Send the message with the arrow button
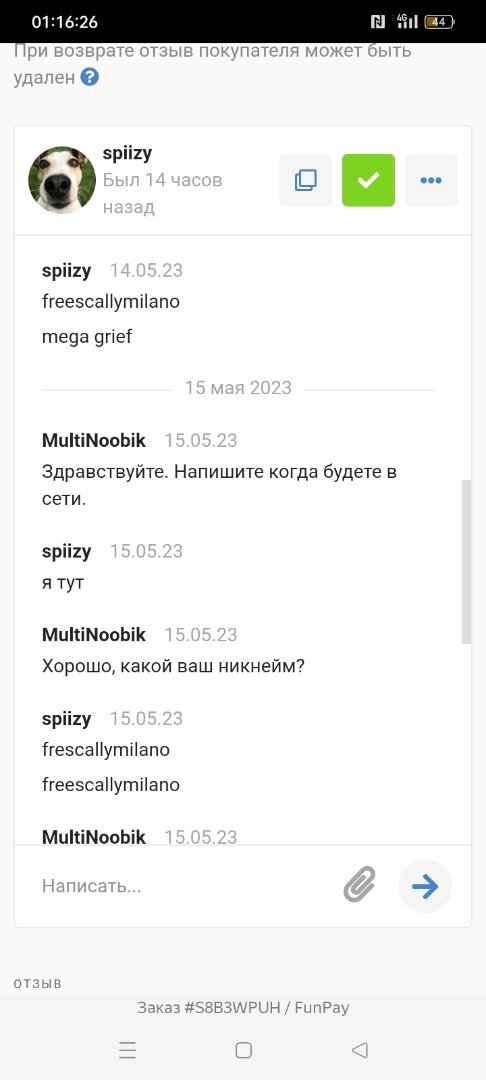 pos(425,886)
